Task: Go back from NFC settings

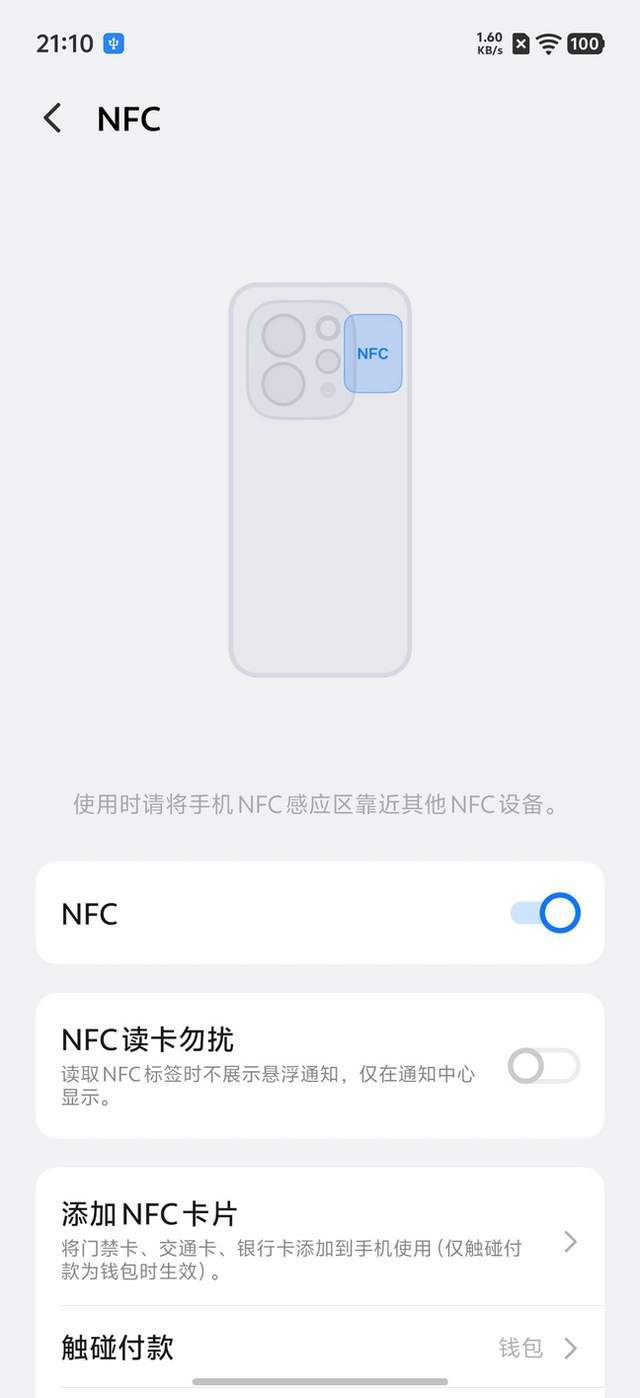Action: 52,118
